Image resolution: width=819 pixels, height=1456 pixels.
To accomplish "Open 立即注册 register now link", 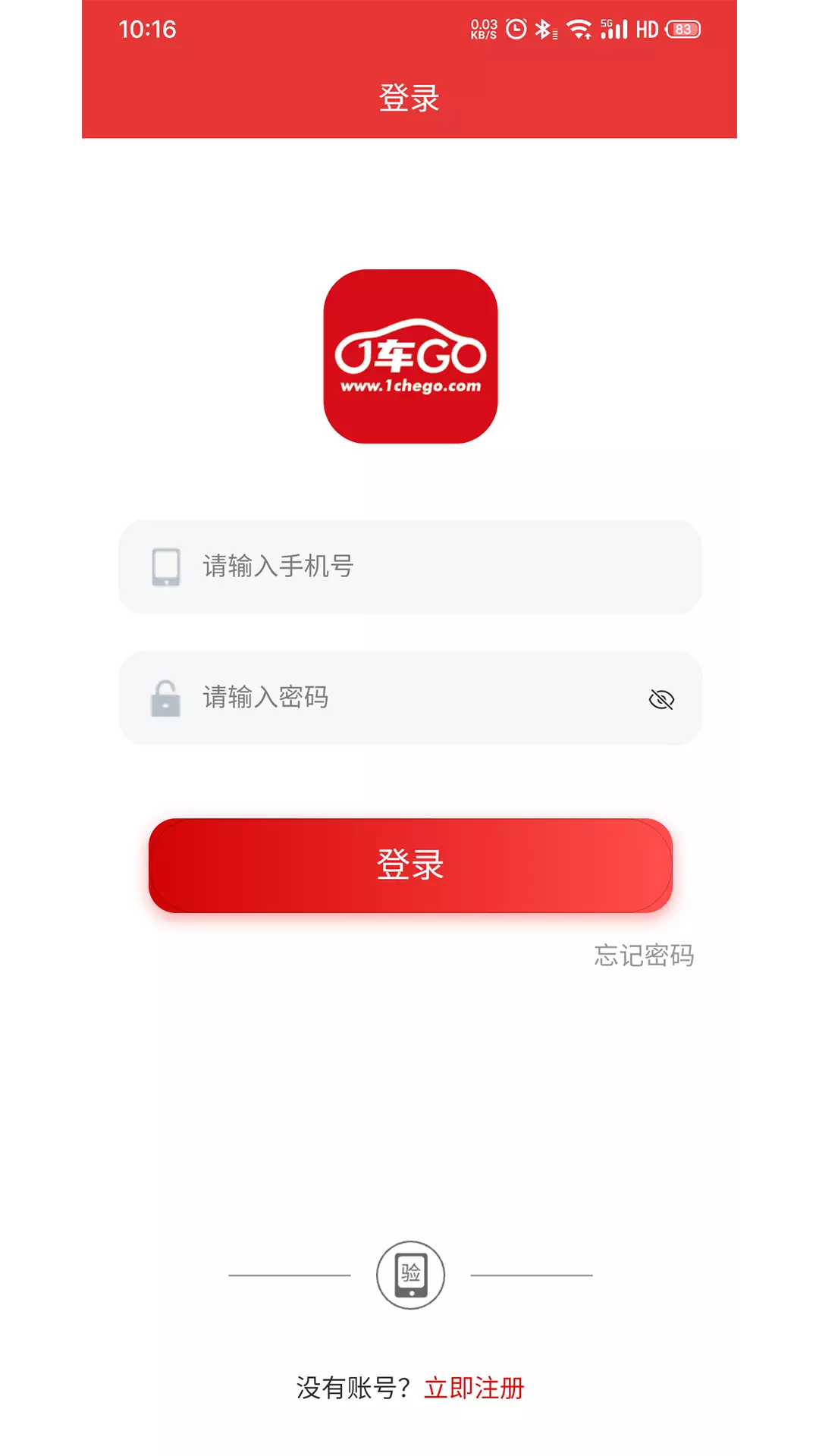I will click(474, 1388).
